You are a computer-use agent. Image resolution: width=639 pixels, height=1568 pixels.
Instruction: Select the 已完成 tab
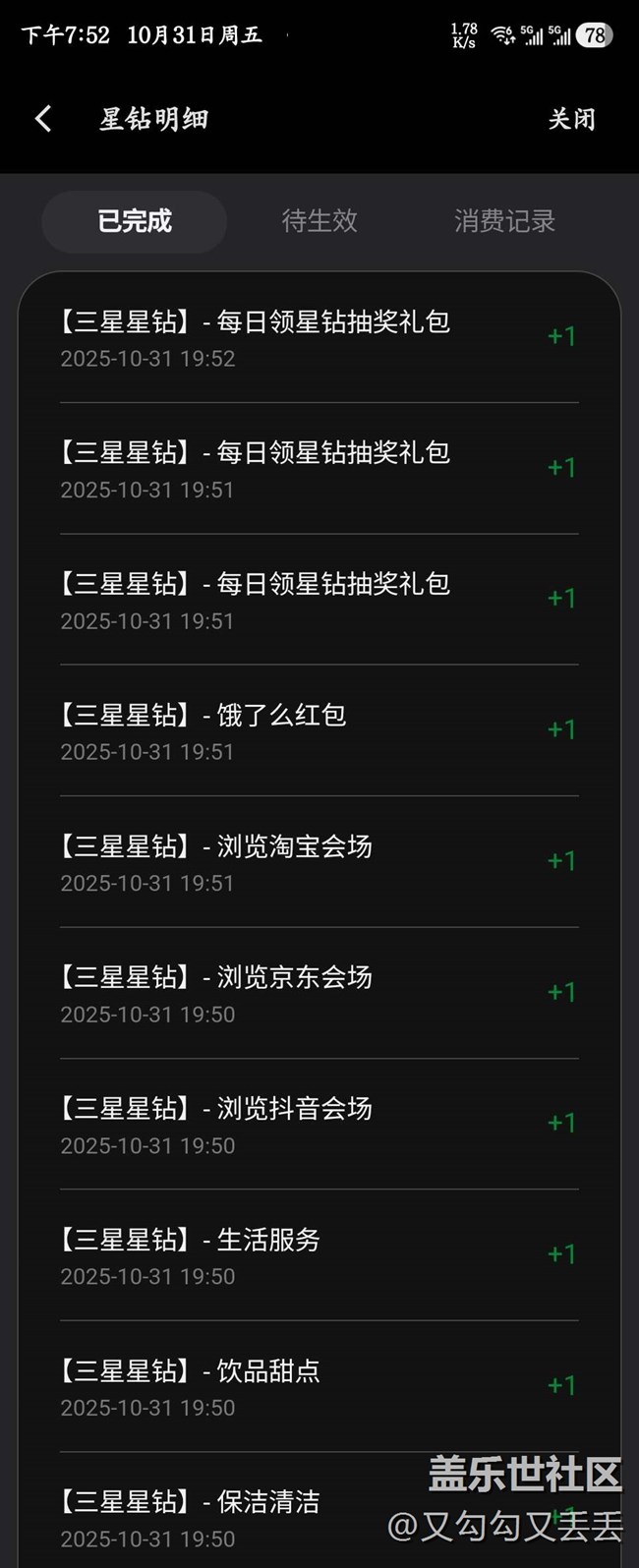tap(135, 221)
